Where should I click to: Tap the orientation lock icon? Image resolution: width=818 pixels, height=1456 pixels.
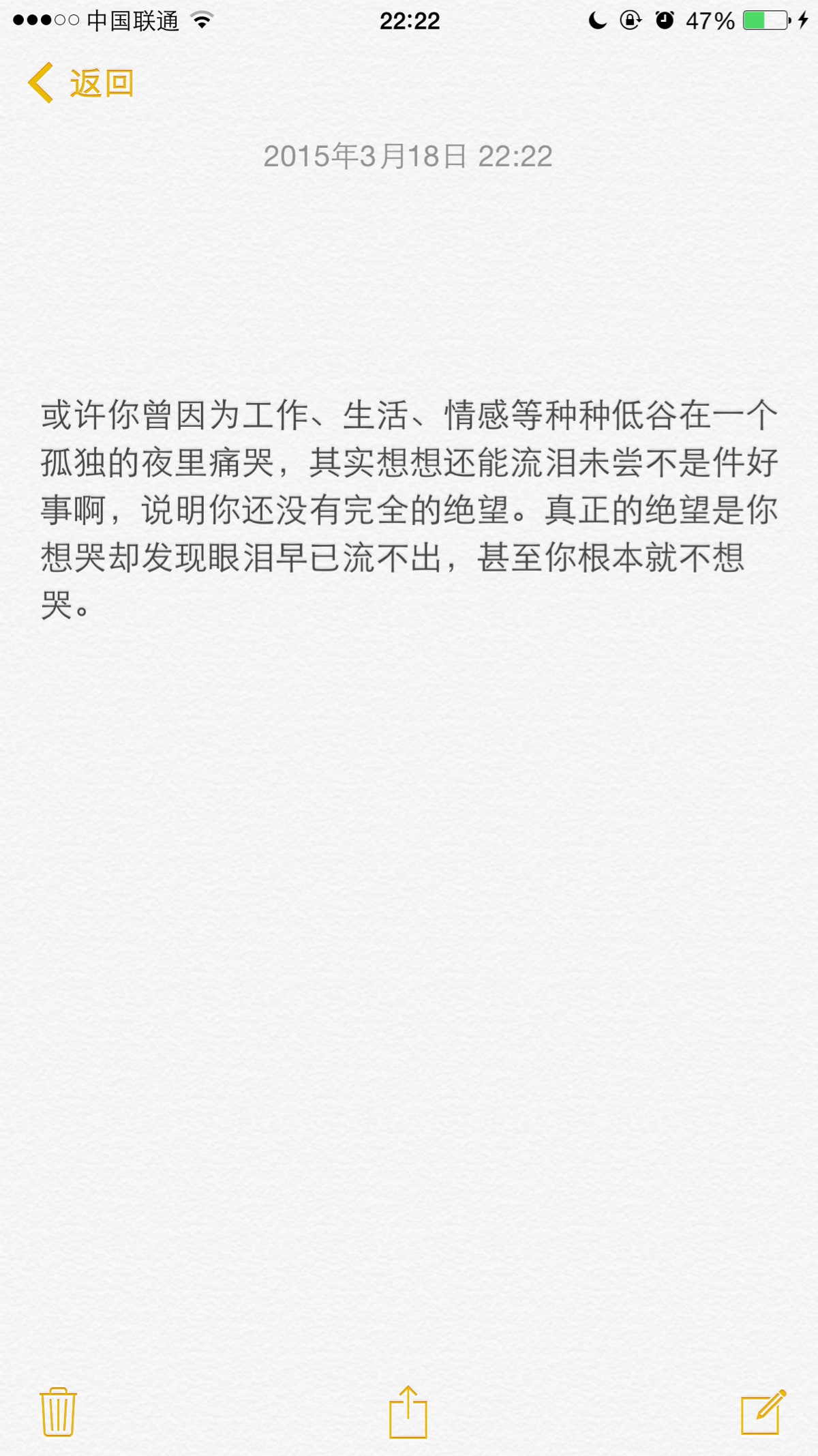click(628, 20)
